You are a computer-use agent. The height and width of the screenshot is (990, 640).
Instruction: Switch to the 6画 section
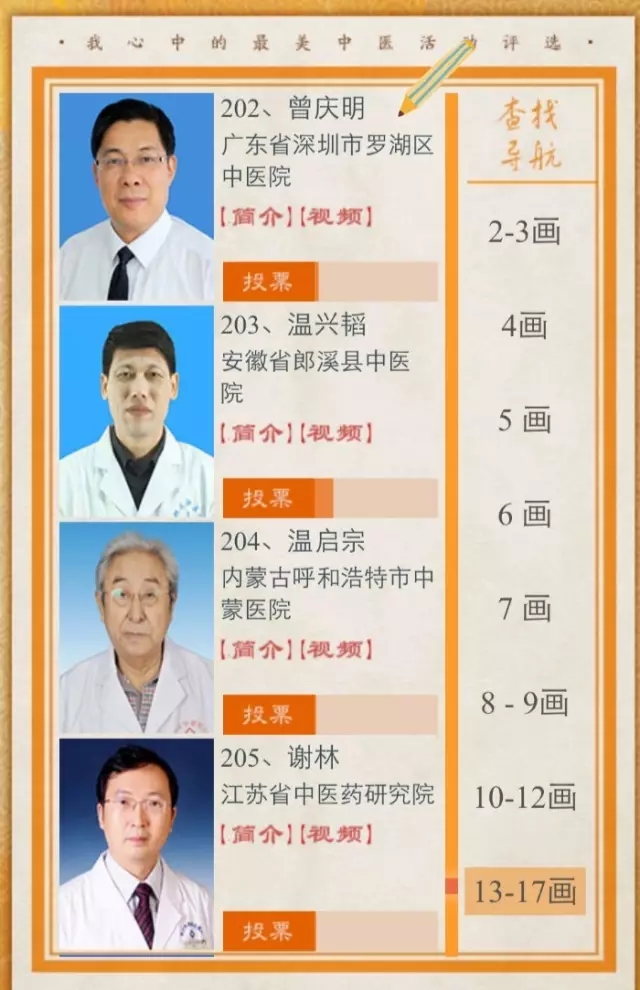click(x=525, y=514)
